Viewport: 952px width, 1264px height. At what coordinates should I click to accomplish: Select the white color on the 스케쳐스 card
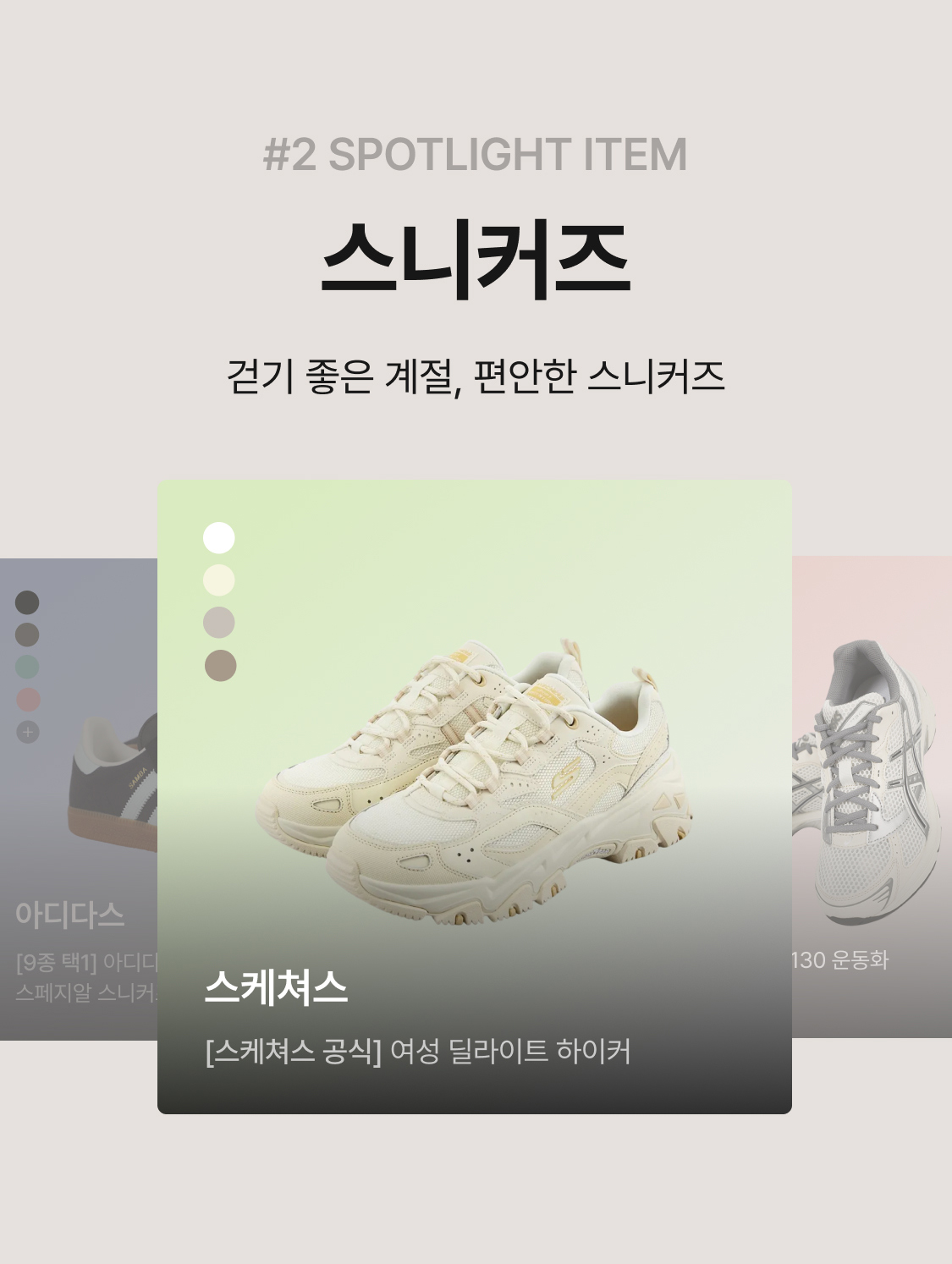tap(219, 537)
